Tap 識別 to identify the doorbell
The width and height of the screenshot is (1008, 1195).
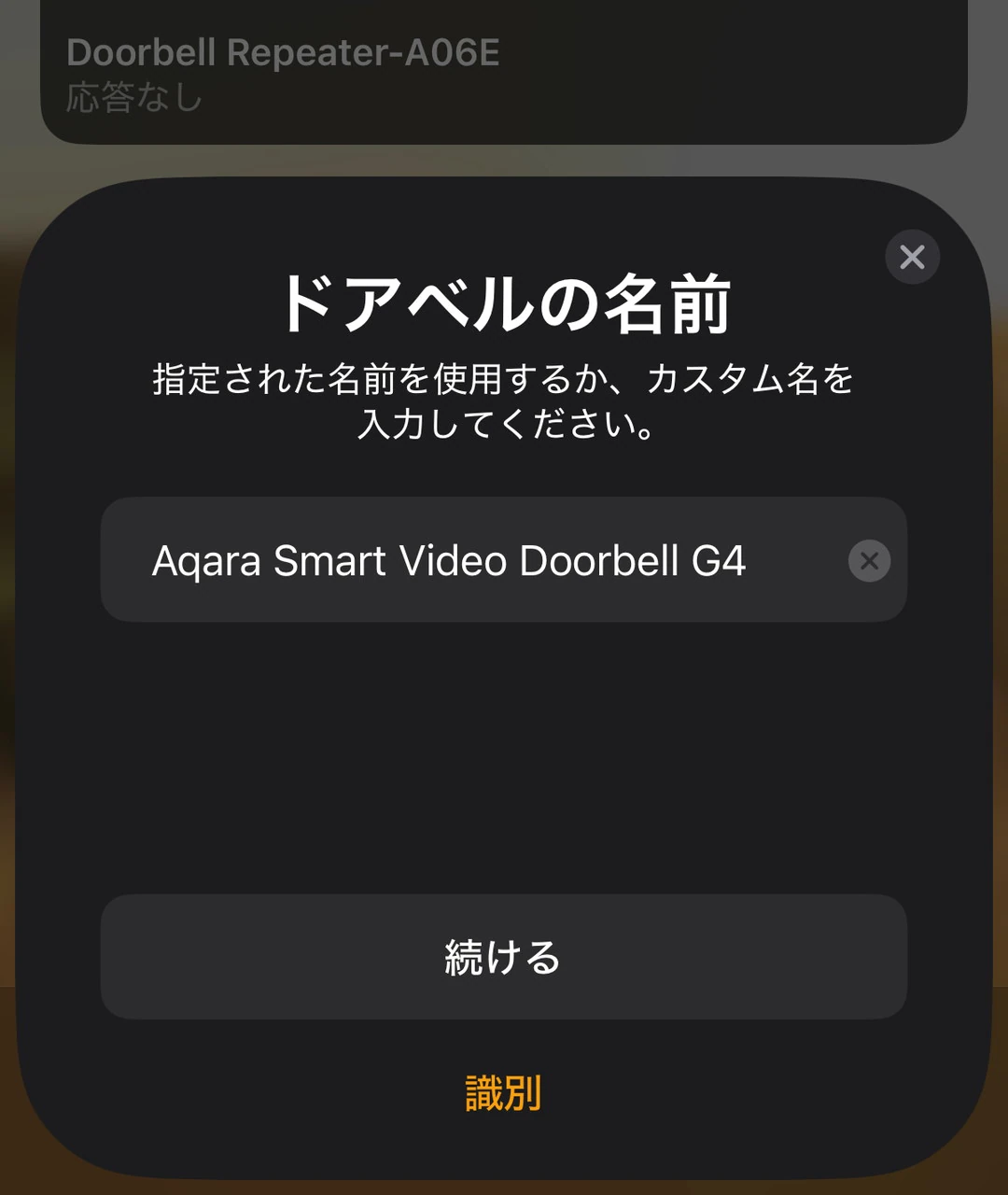503,1093
